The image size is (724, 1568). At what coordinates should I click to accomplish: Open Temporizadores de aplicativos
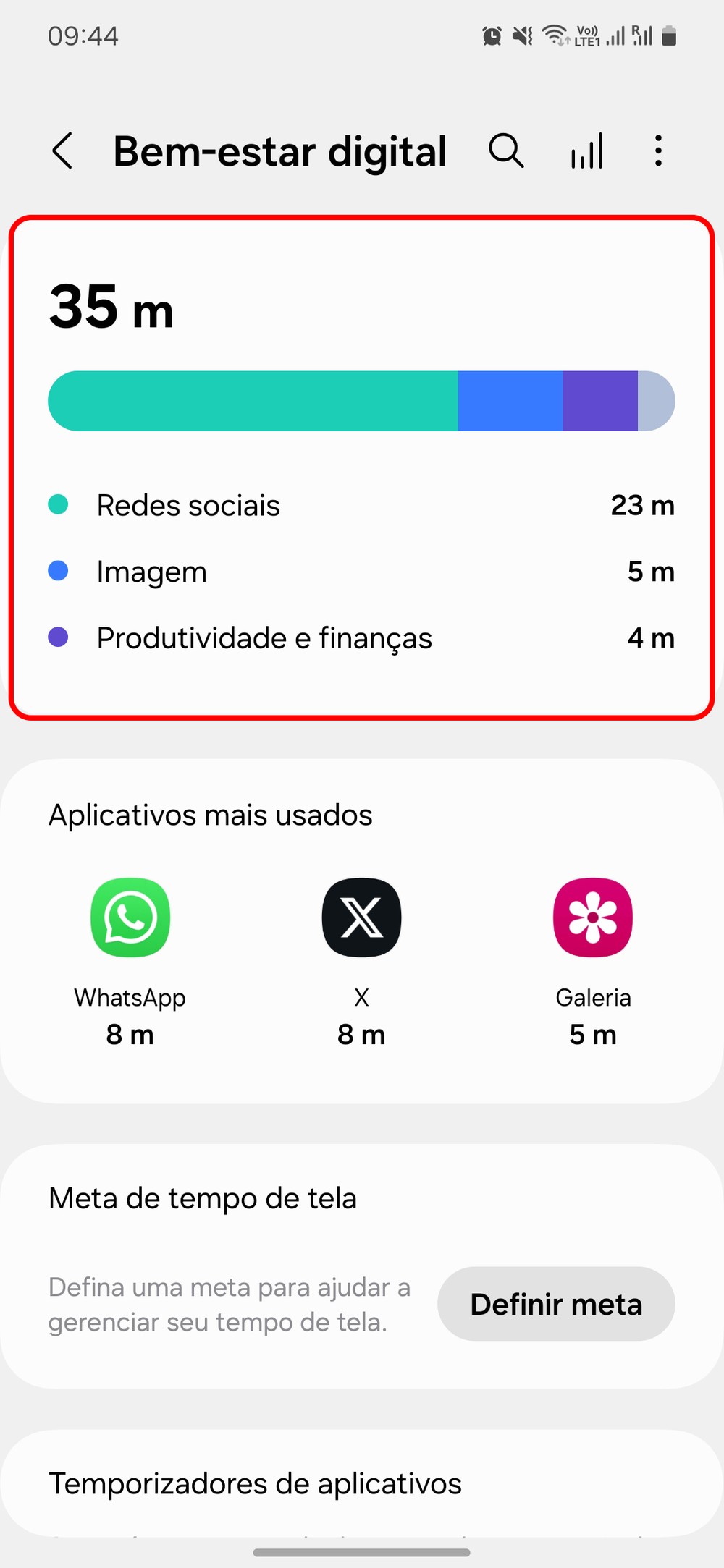pyautogui.click(x=255, y=1483)
